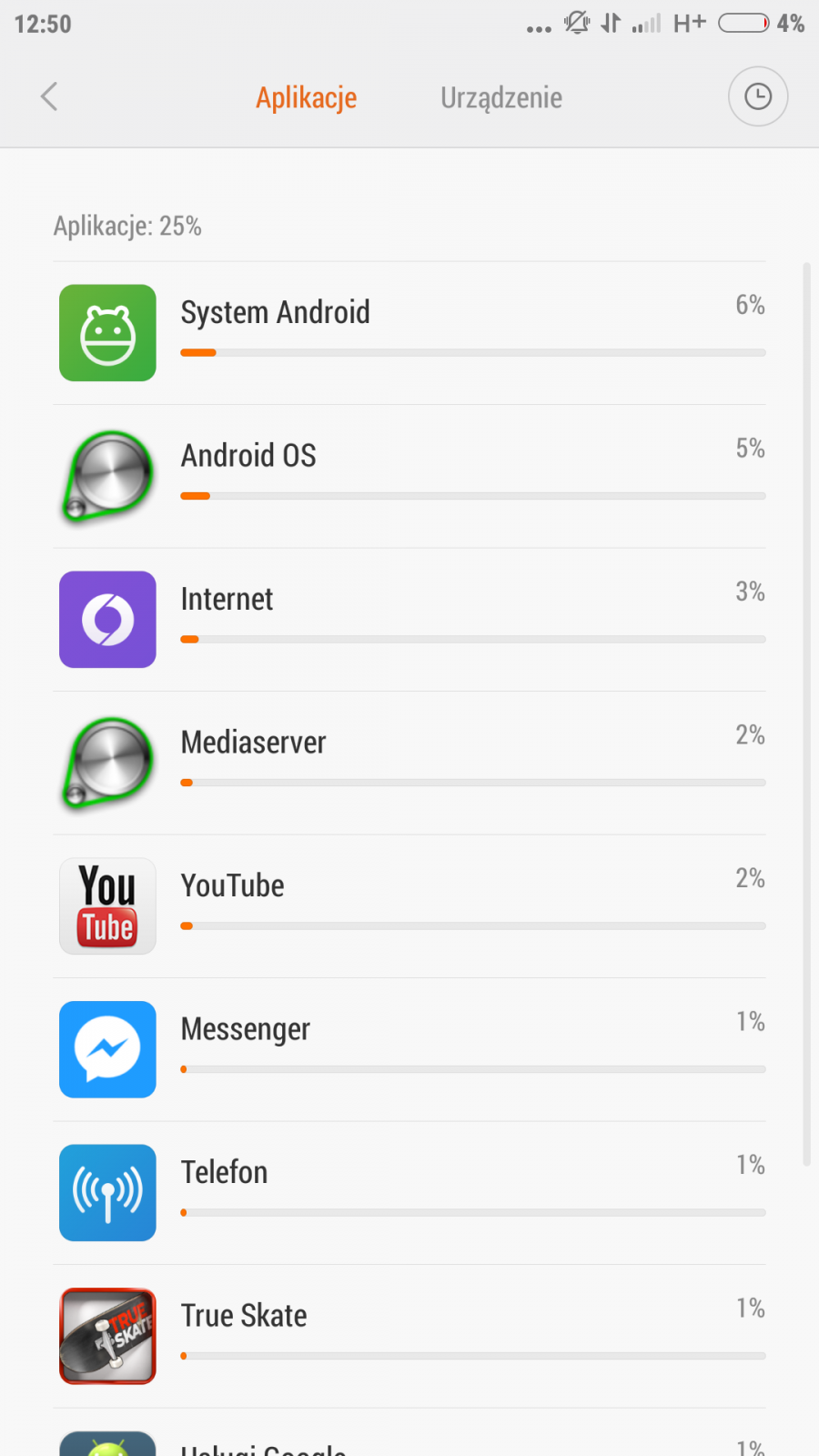Select the Aplikacje tab
Image resolution: width=819 pixels, height=1456 pixels.
(306, 97)
